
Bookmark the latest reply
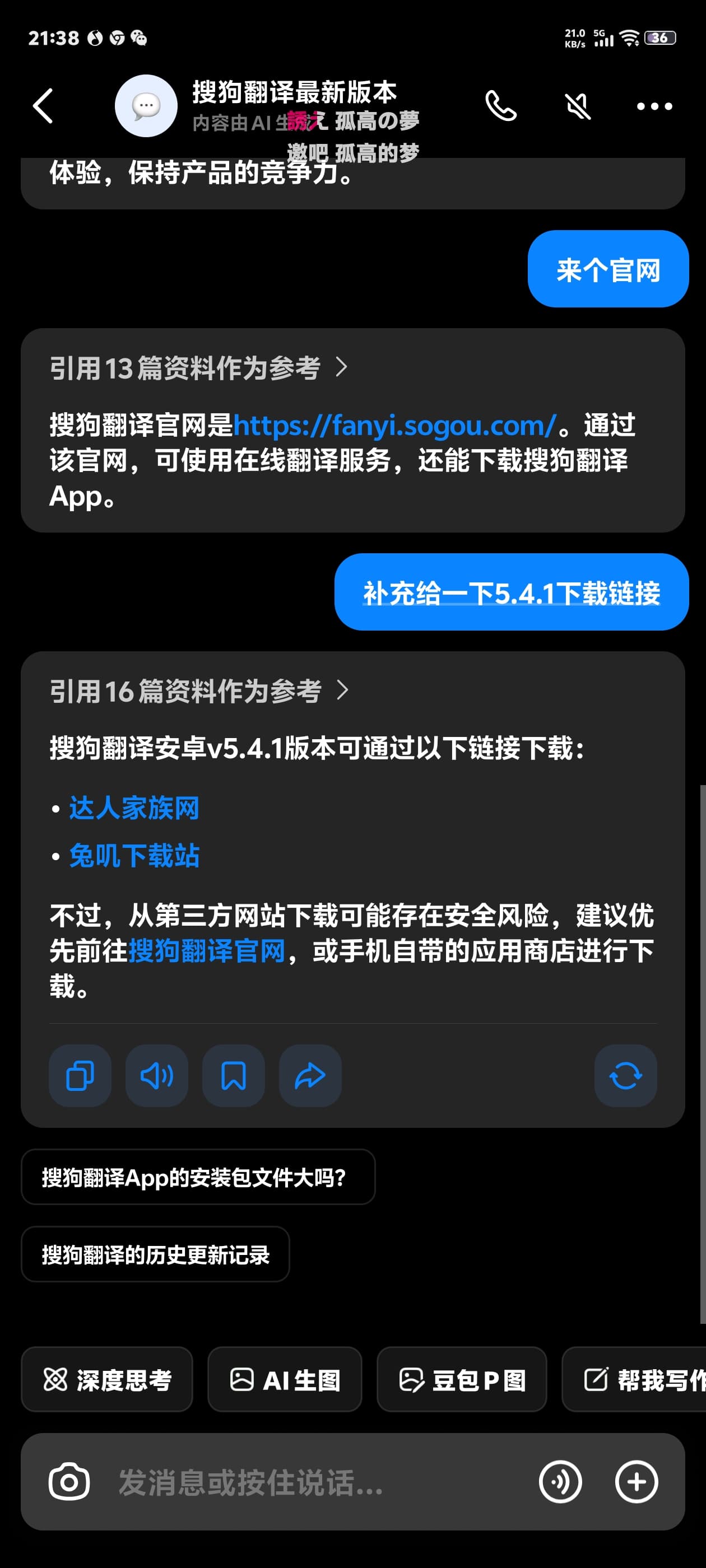[233, 1076]
